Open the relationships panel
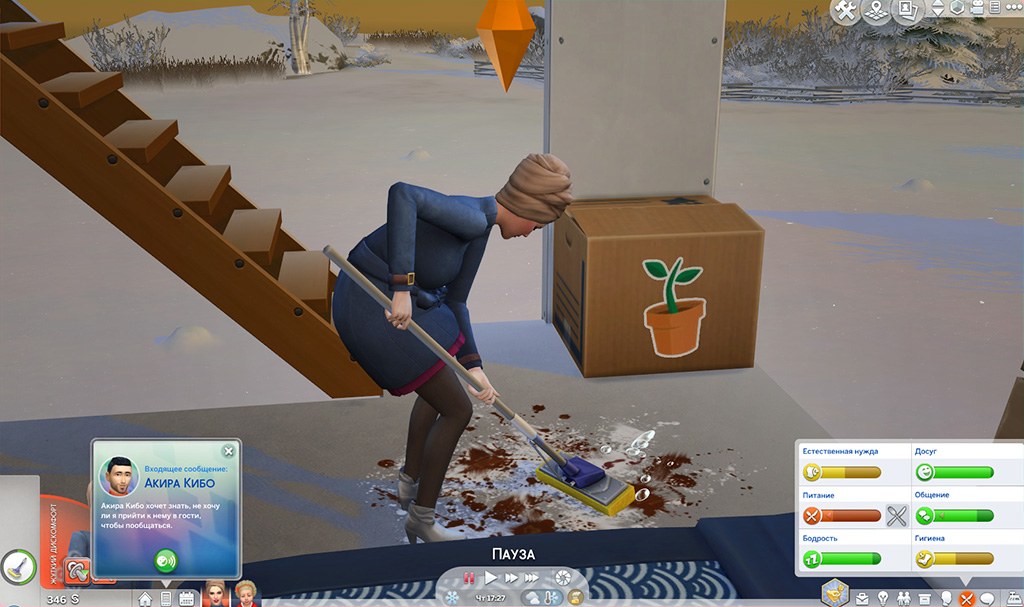This screenshot has width=1024, height=607. point(904,598)
